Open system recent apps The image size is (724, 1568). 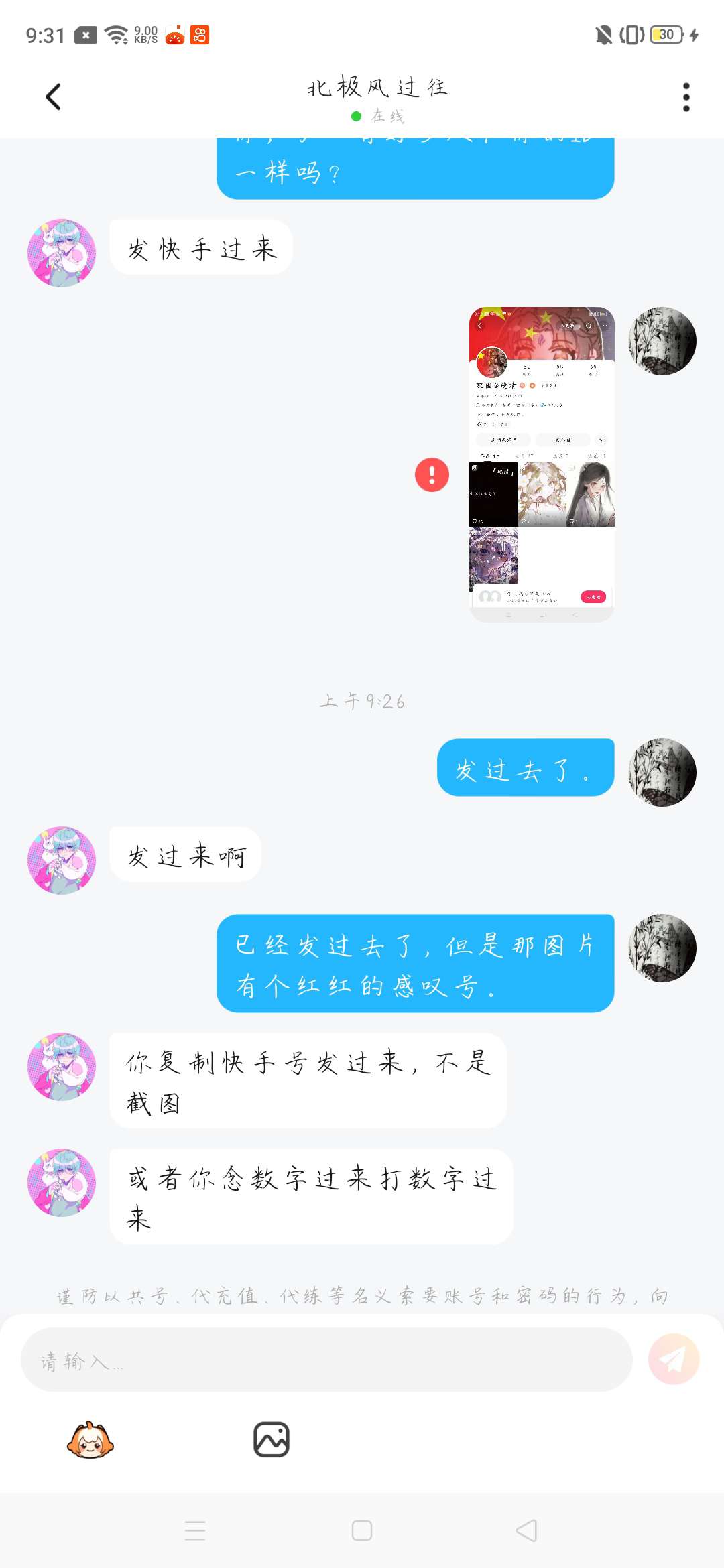pos(195,1530)
